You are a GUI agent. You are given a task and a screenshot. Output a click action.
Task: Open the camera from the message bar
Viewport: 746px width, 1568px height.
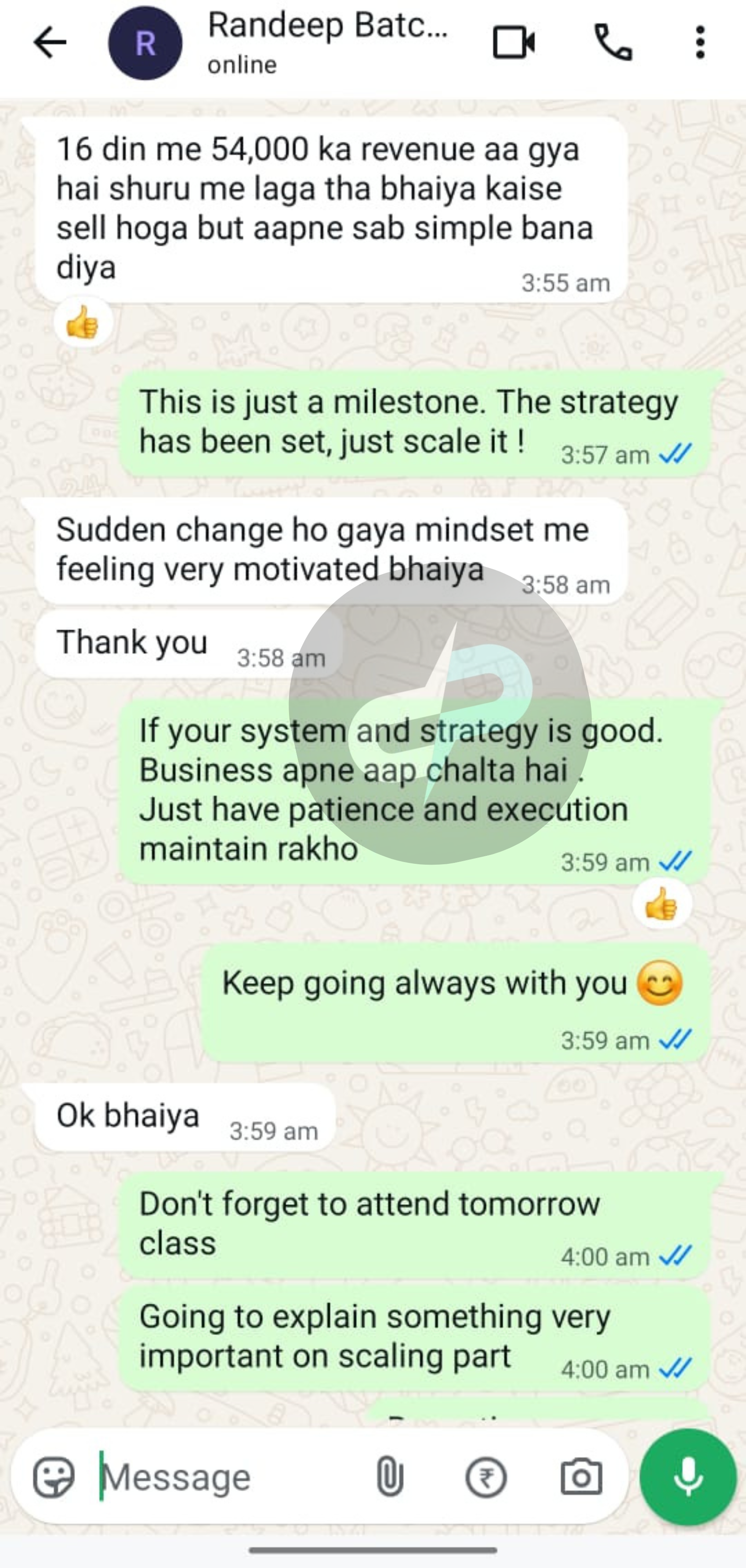[x=581, y=1478]
